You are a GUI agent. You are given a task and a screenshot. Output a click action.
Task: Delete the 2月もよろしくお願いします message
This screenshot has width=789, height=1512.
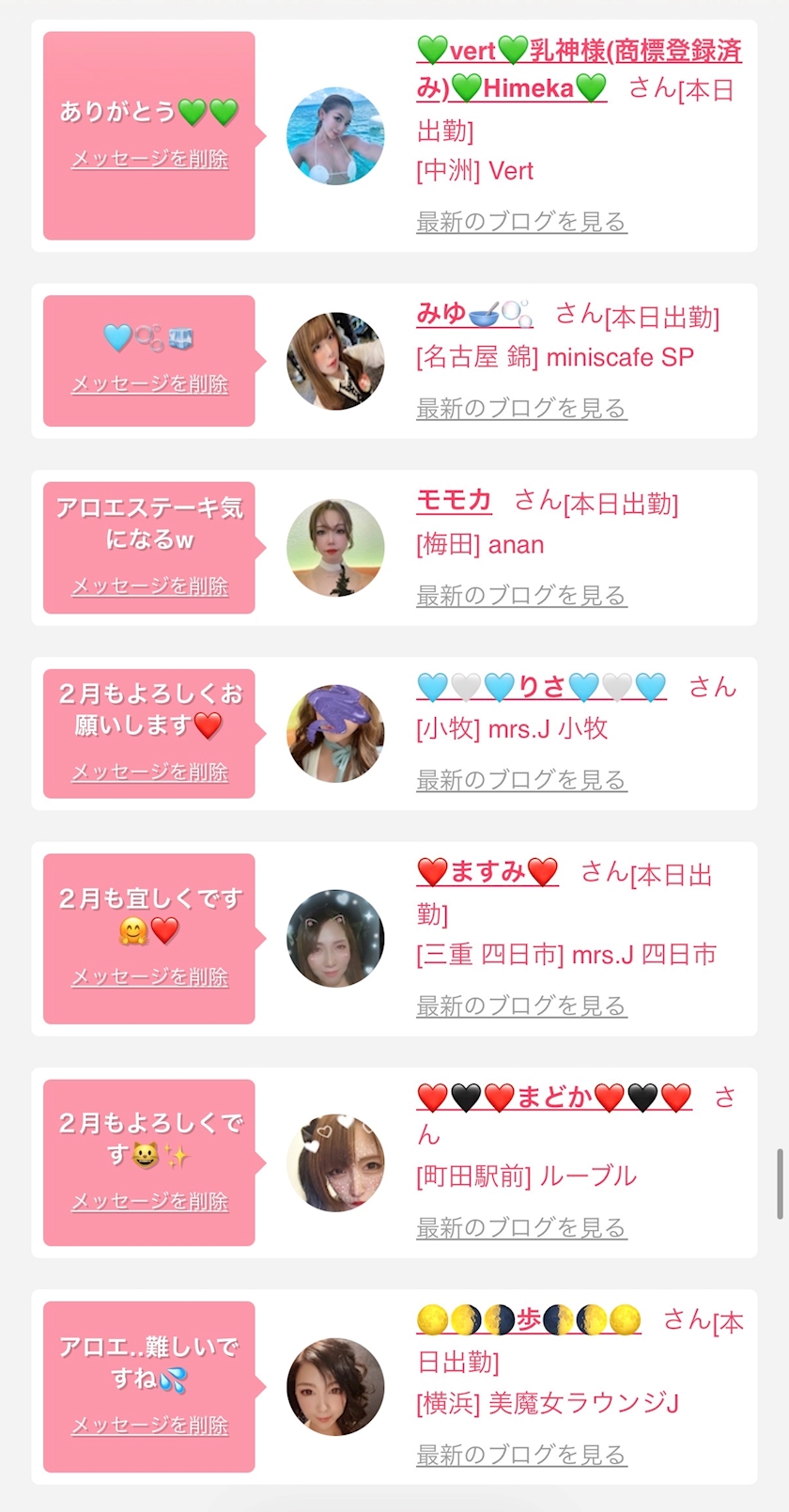click(x=149, y=772)
